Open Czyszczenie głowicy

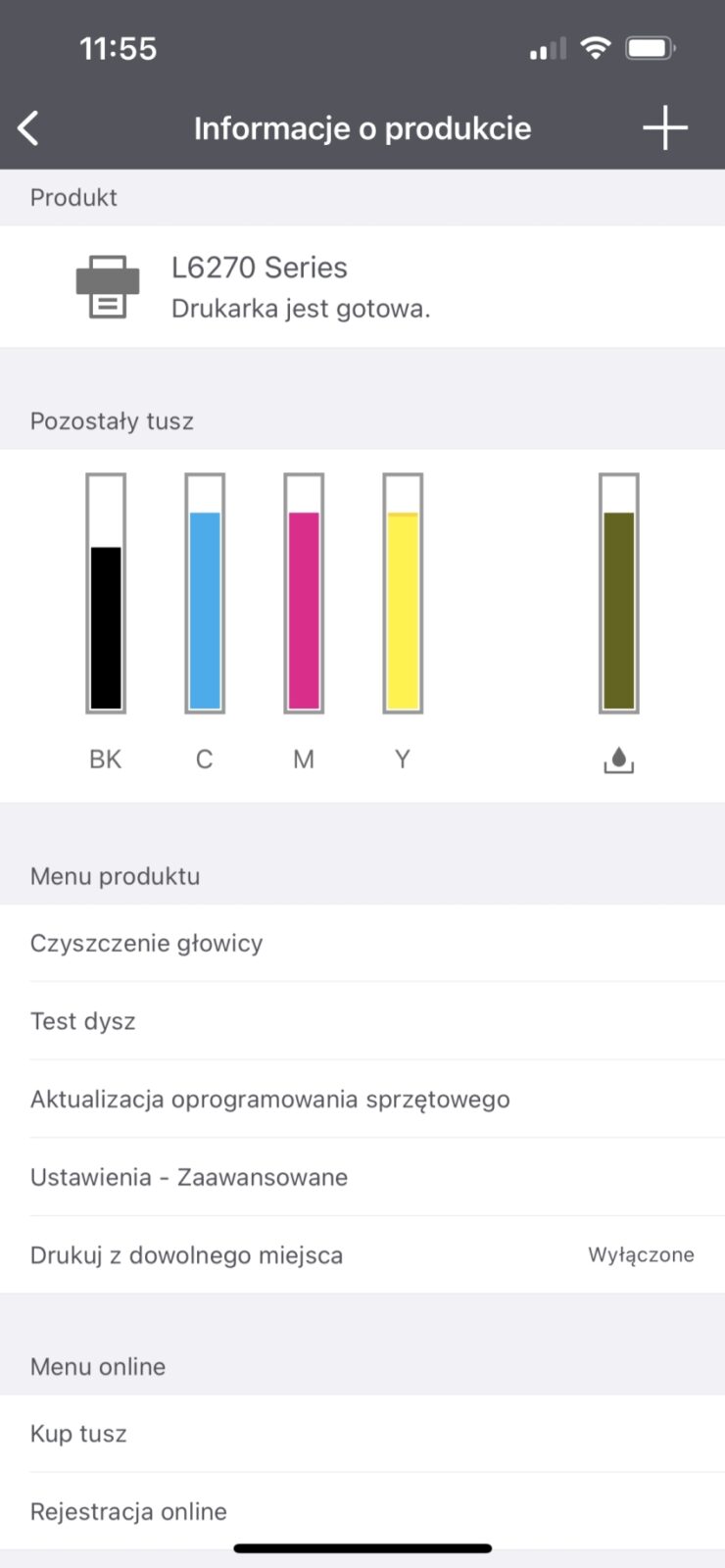pyautogui.click(x=362, y=943)
